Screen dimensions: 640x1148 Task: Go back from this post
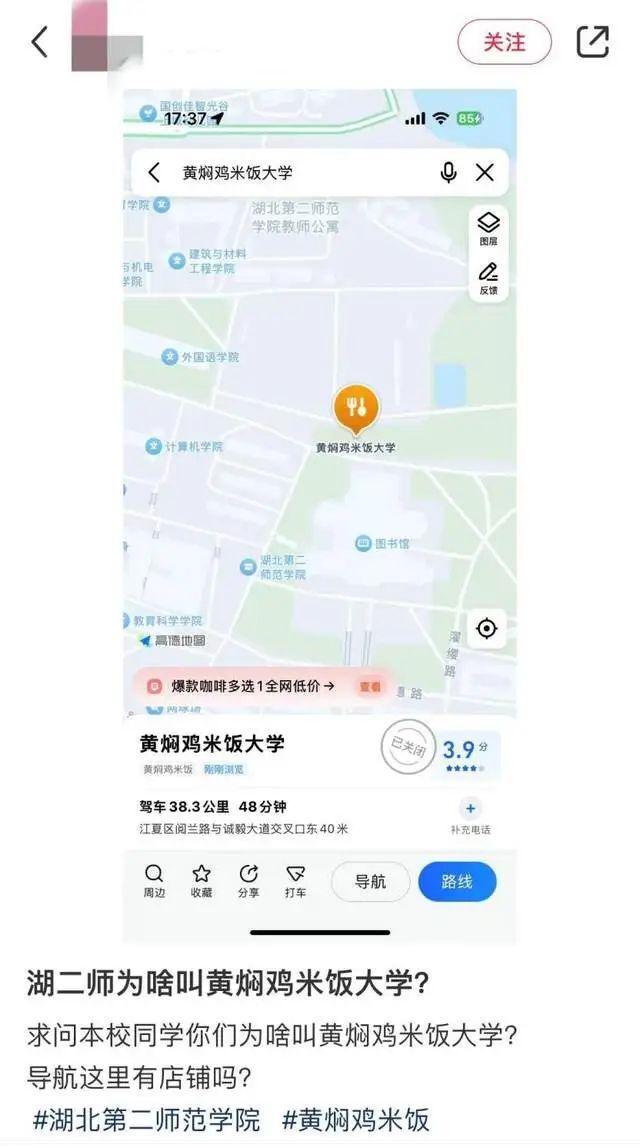click(x=40, y=42)
